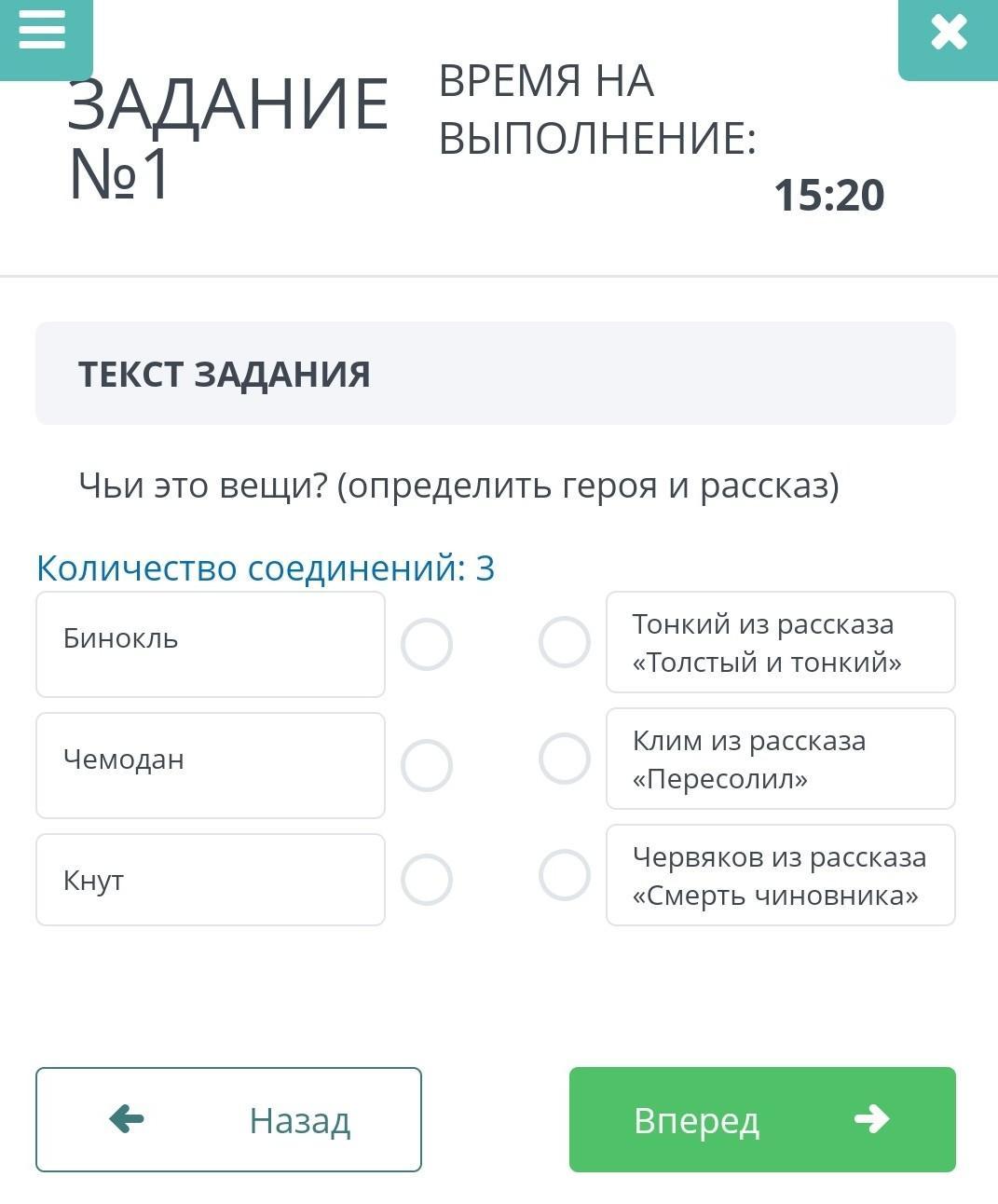Viewport: 998px width, 1204px height.
Task: Go back with the Назад button
Action: pyautogui.click(x=228, y=1119)
